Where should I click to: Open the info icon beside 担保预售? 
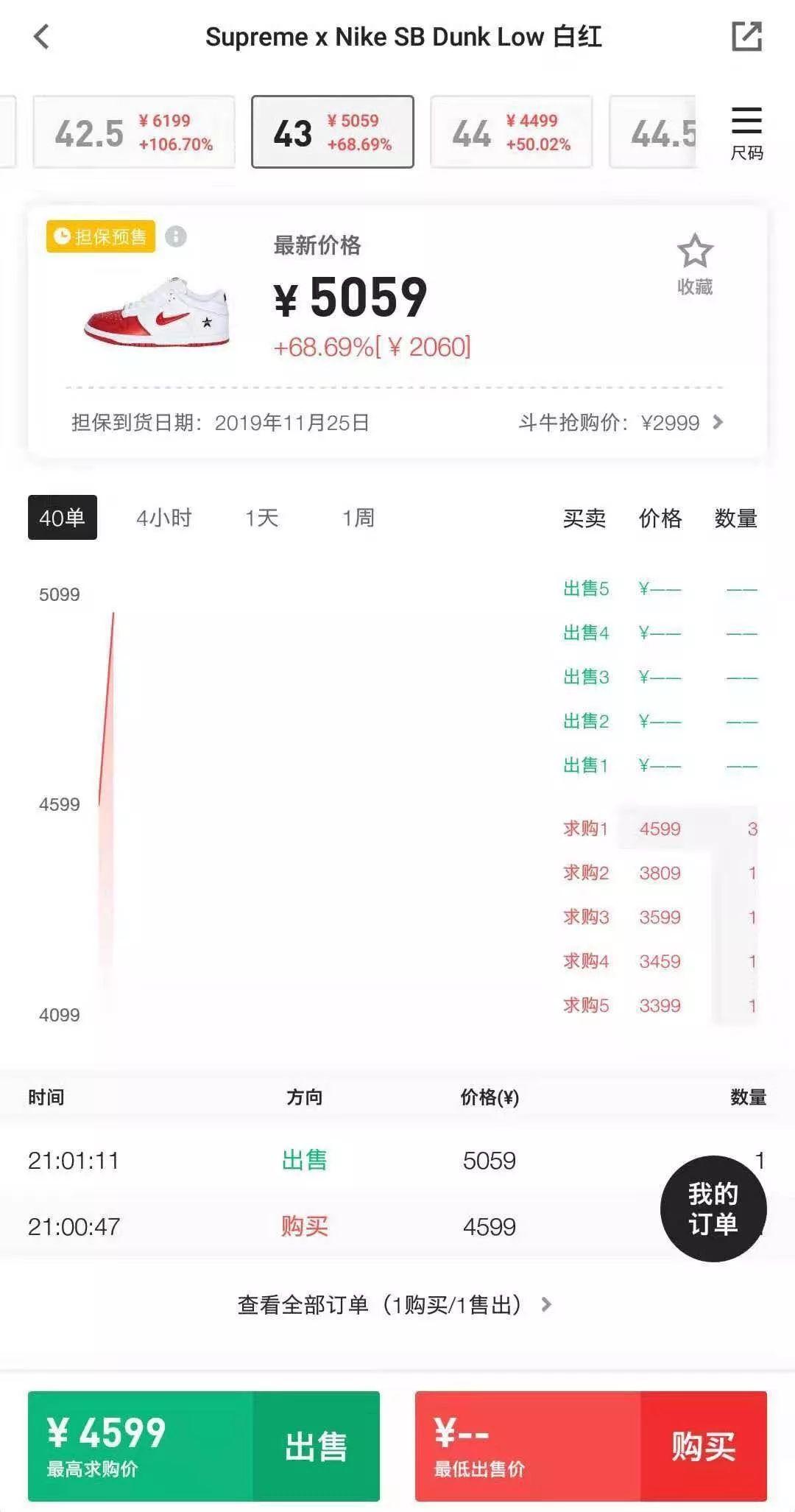[176, 236]
